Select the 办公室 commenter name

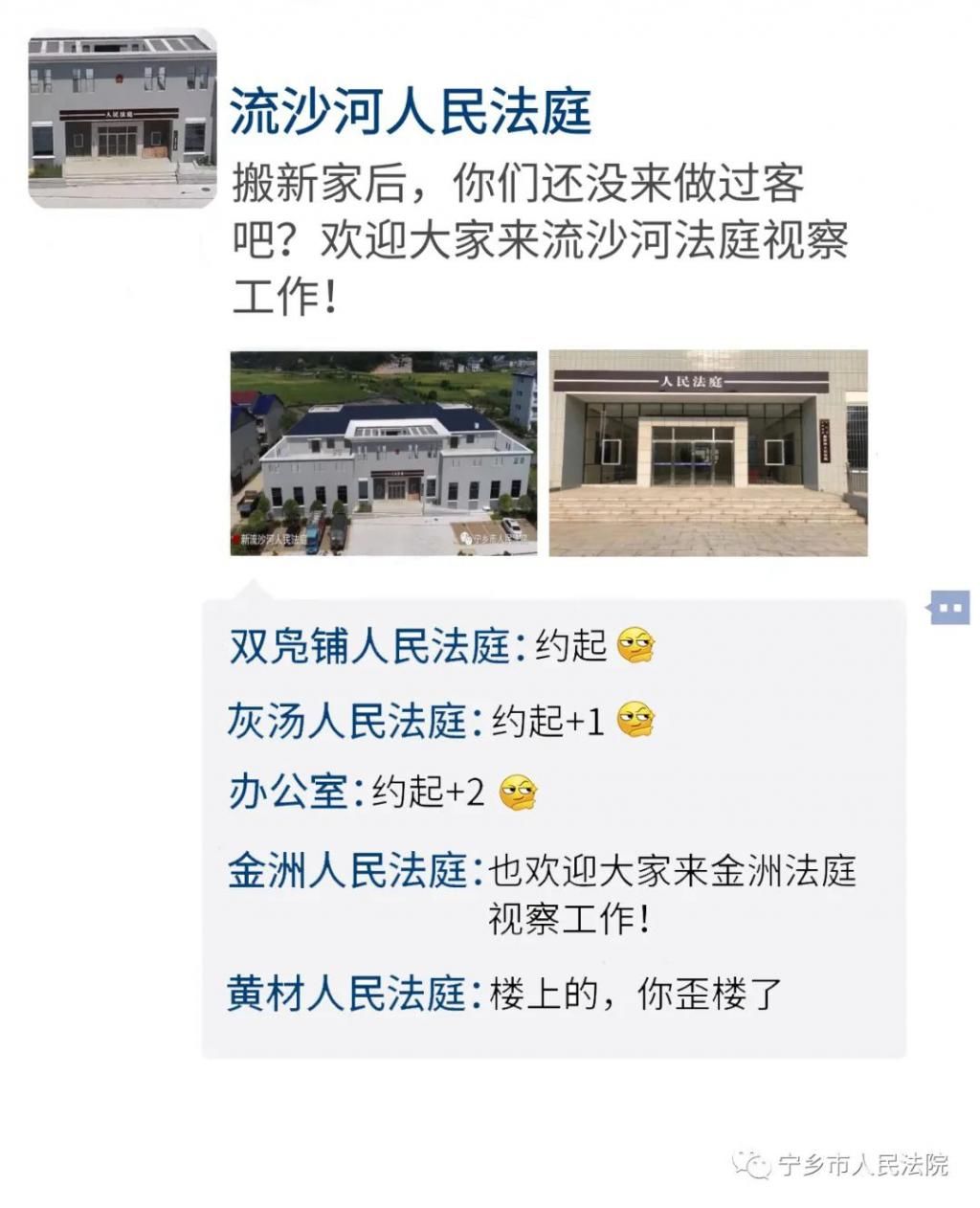(x=287, y=793)
